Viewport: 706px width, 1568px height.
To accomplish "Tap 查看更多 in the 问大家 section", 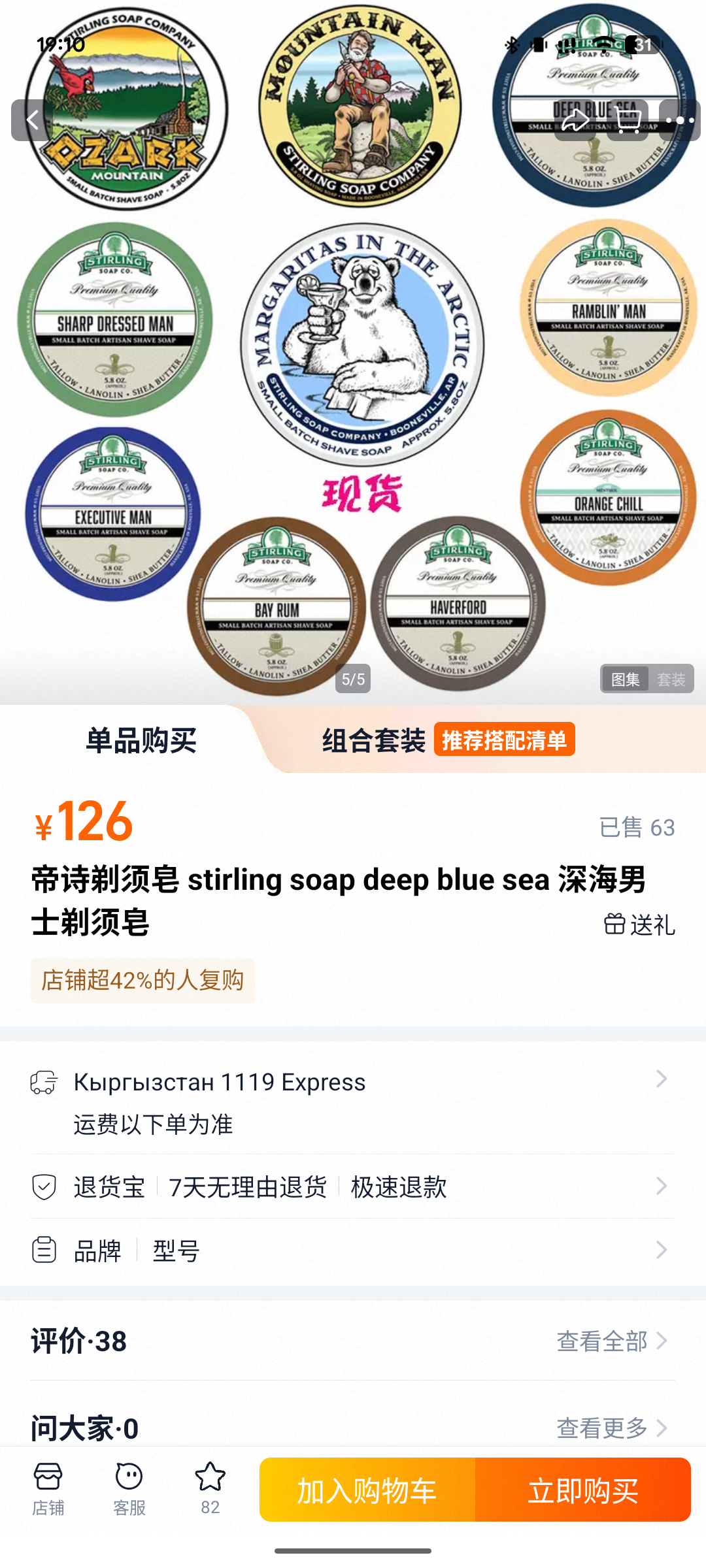I will click(611, 1428).
